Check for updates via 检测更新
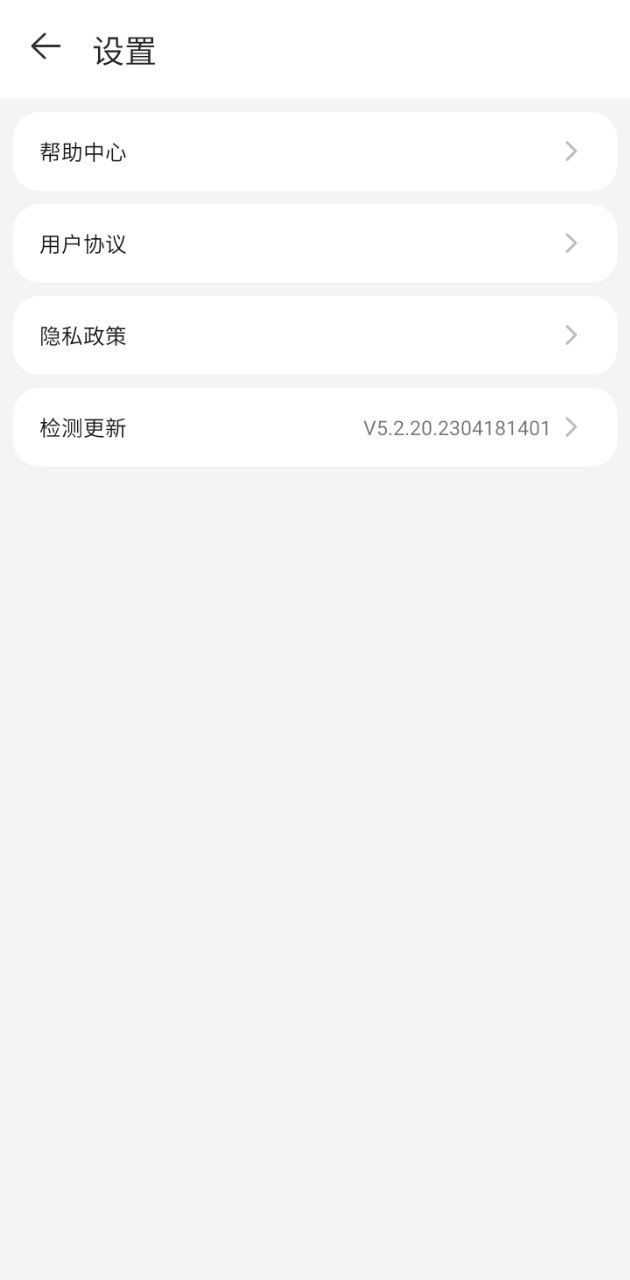This screenshot has height=1280, width=630. point(314,428)
